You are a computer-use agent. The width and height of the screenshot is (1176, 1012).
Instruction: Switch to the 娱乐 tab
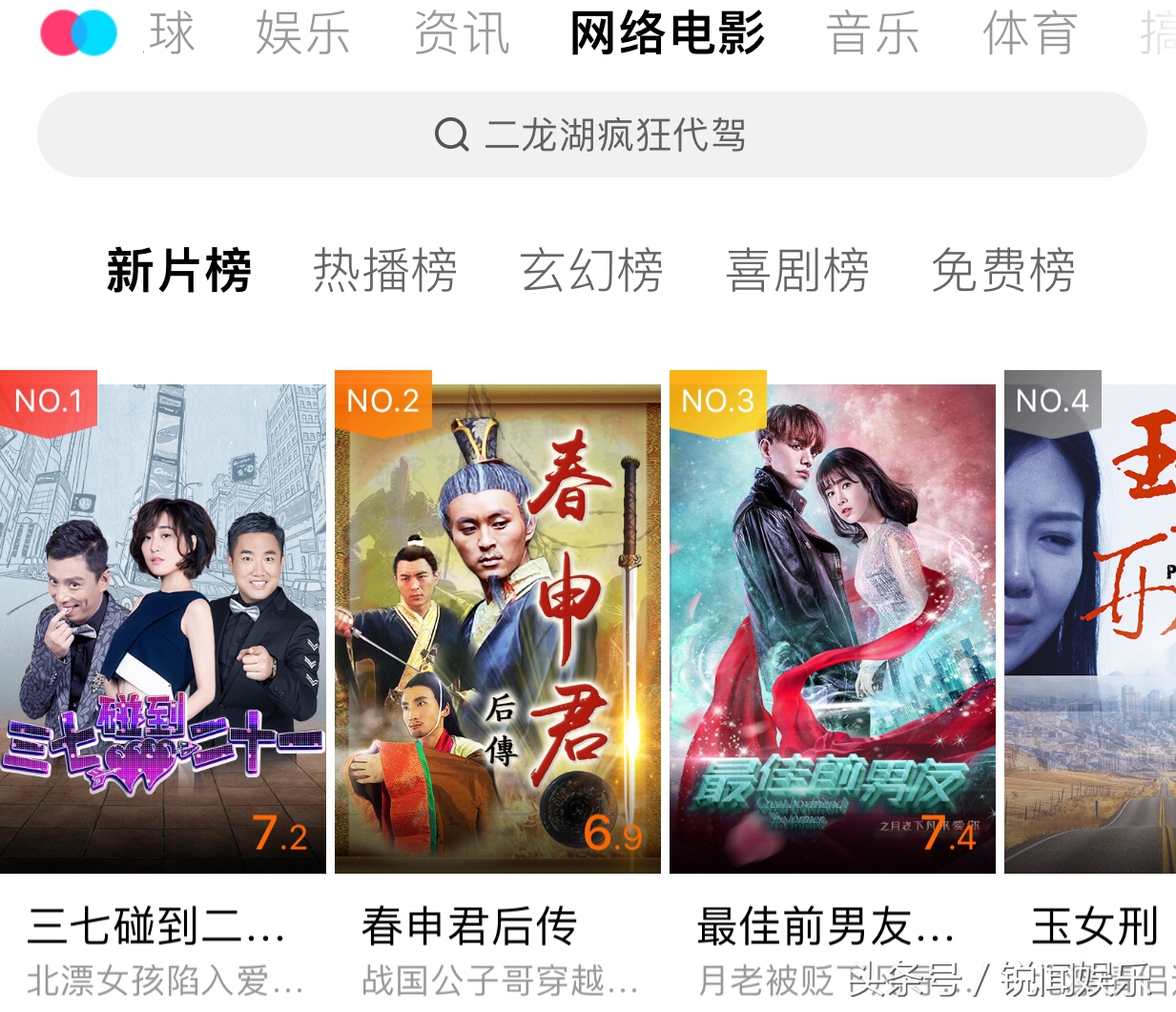click(303, 33)
